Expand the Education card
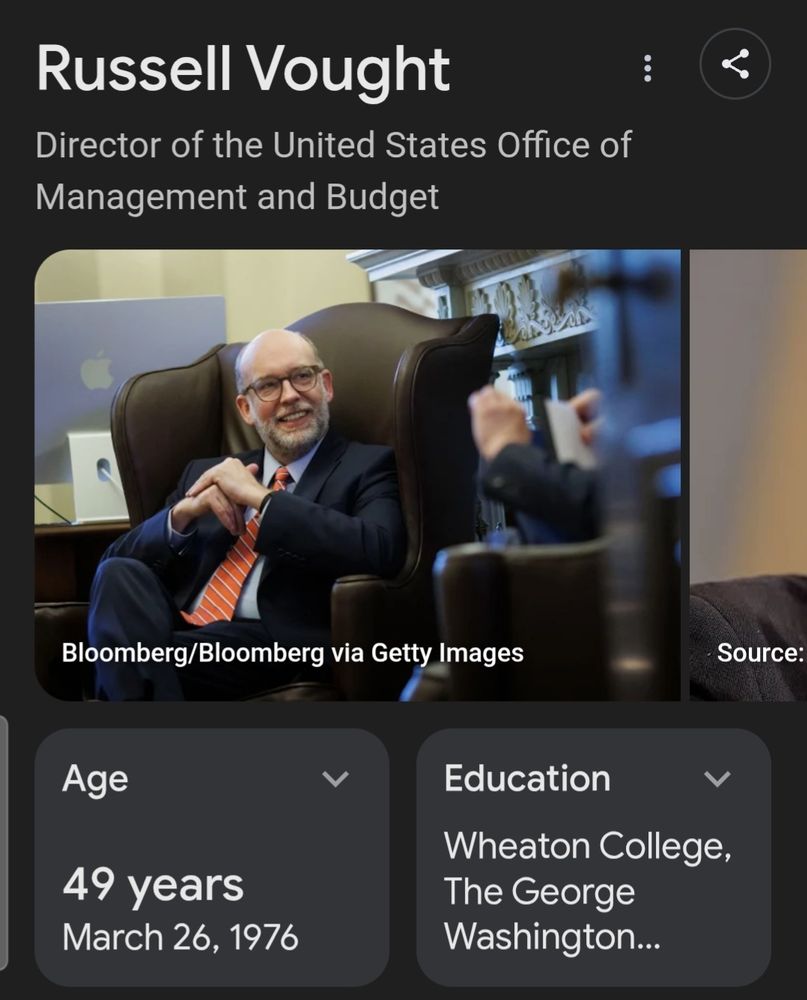The height and width of the screenshot is (1000, 807). [x=717, y=779]
